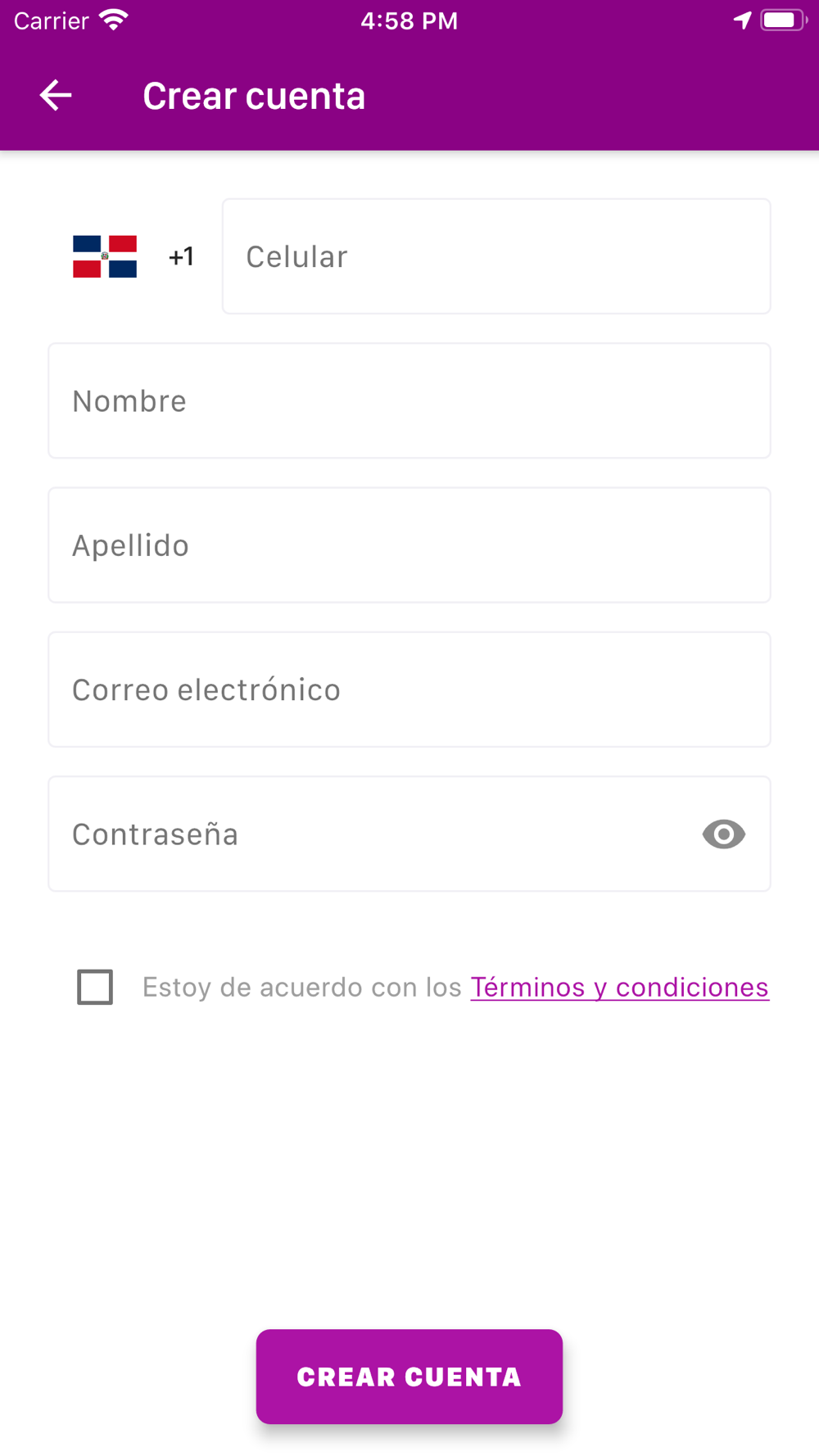This screenshot has width=819, height=1456.
Task: Show password with the eye icon
Action: point(724,834)
